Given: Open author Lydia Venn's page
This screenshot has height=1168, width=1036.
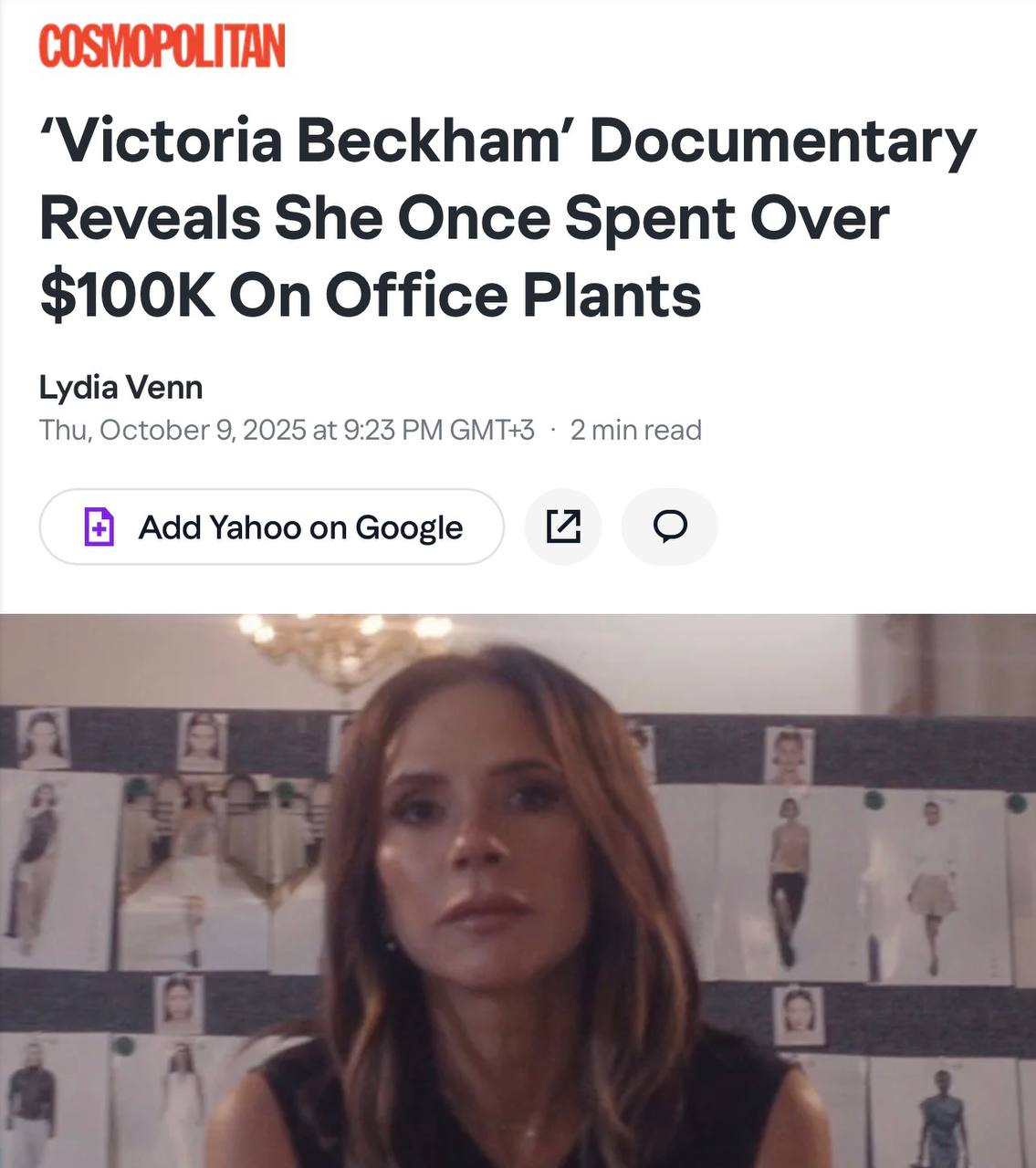Looking at the screenshot, I should (x=120, y=387).
